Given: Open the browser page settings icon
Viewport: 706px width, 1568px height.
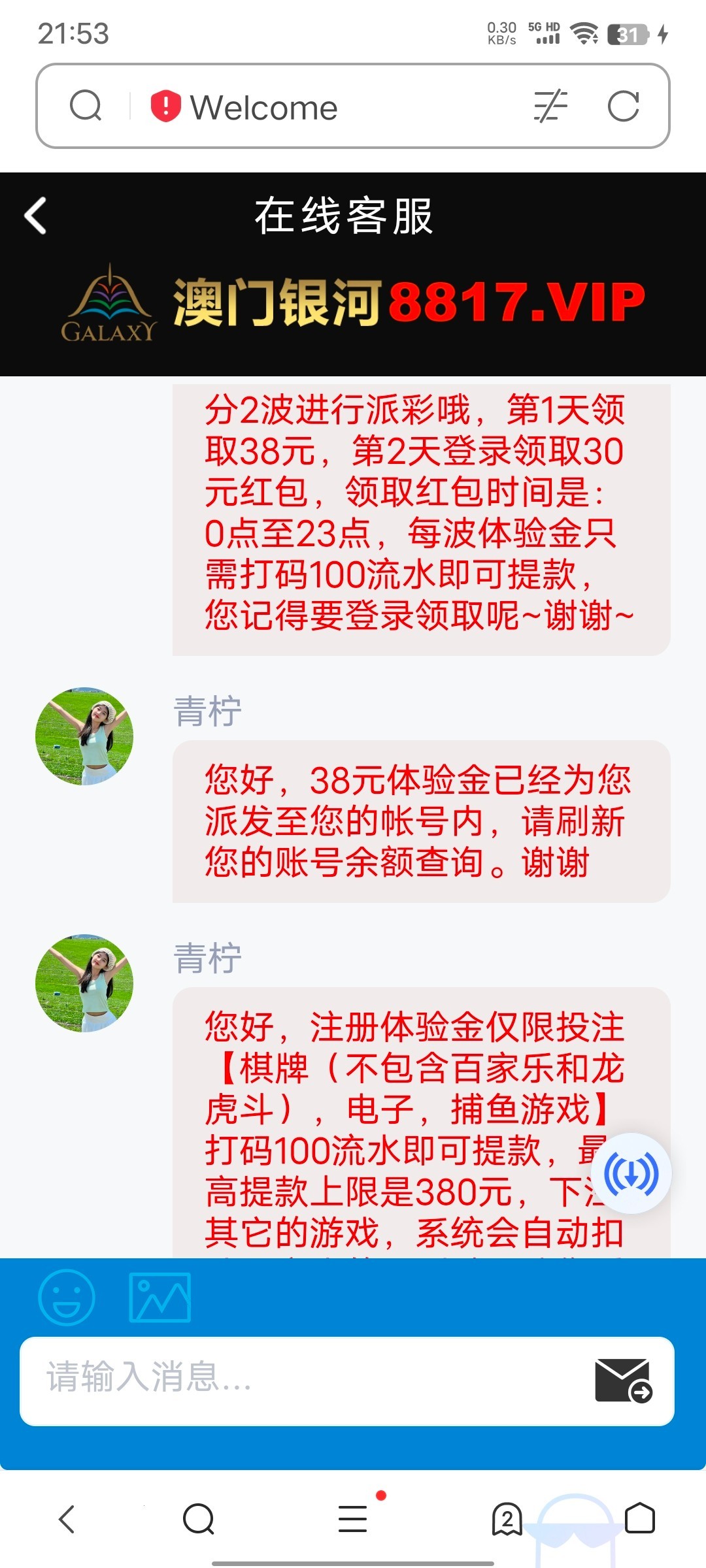Looking at the screenshot, I should (550, 106).
